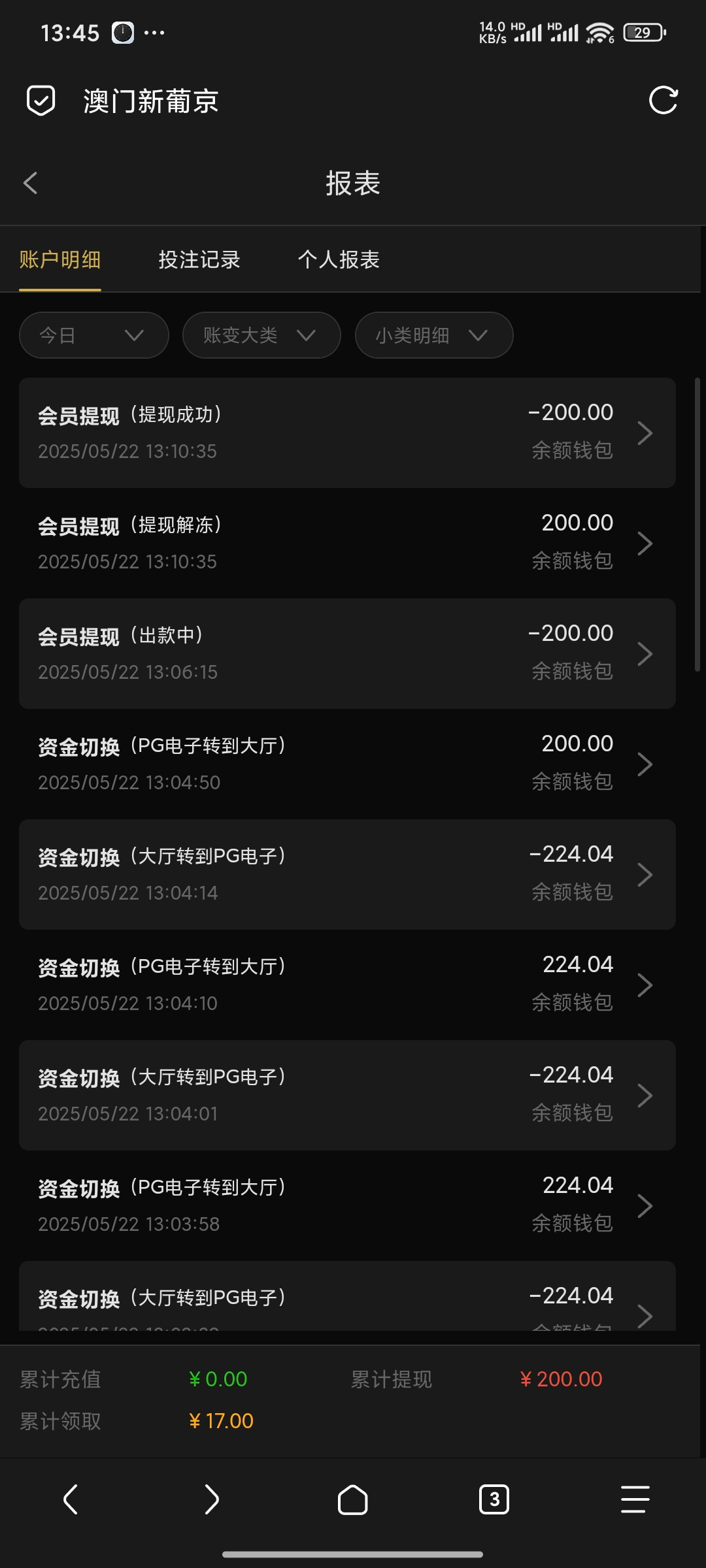Open the -224.04 大厅转到PG电子 record chevron
706x1568 pixels.
click(646, 875)
